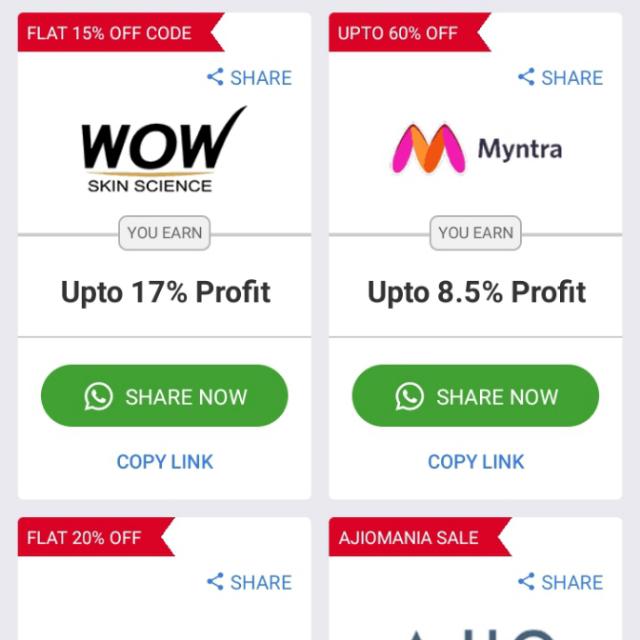Share the Flat 20% Off offer
The width and height of the screenshot is (640, 640).
point(250,582)
